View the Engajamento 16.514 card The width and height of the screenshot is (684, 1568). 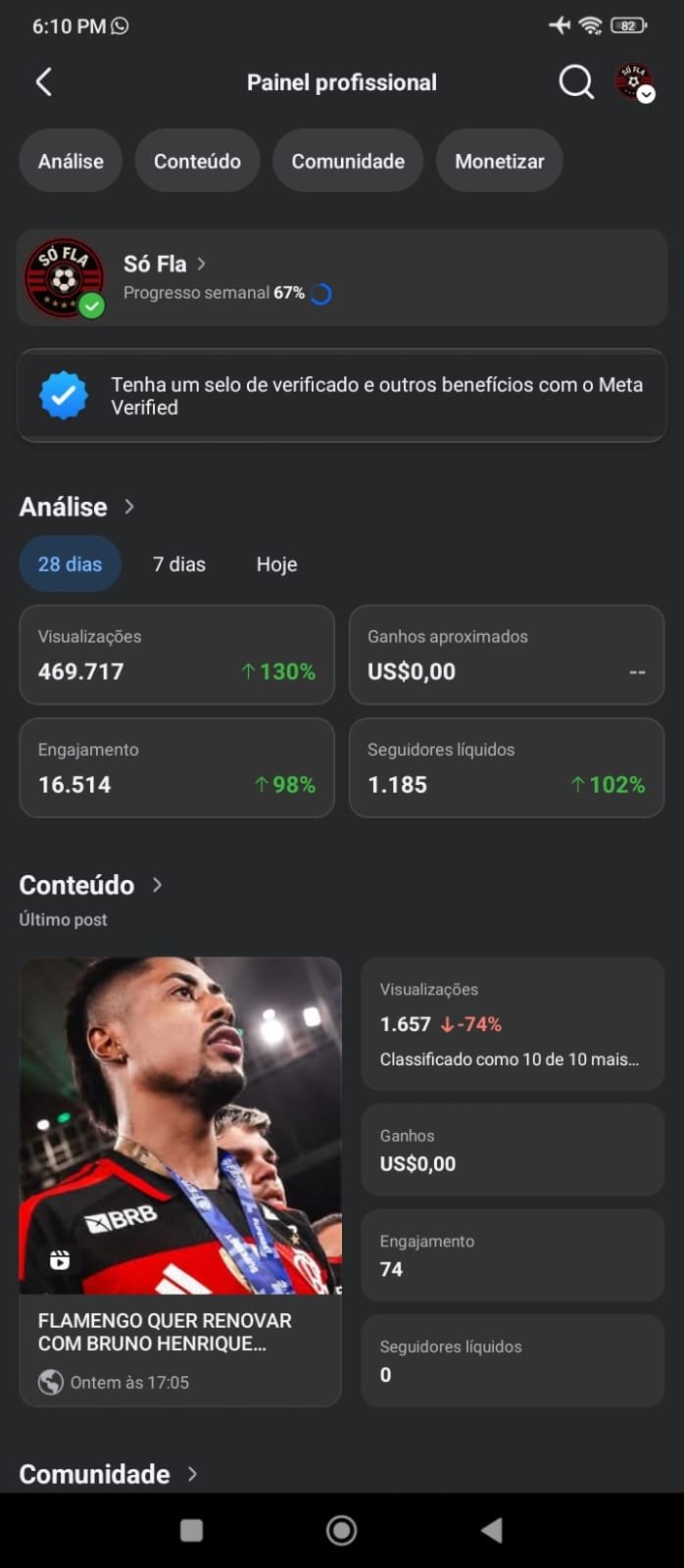click(x=176, y=767)
